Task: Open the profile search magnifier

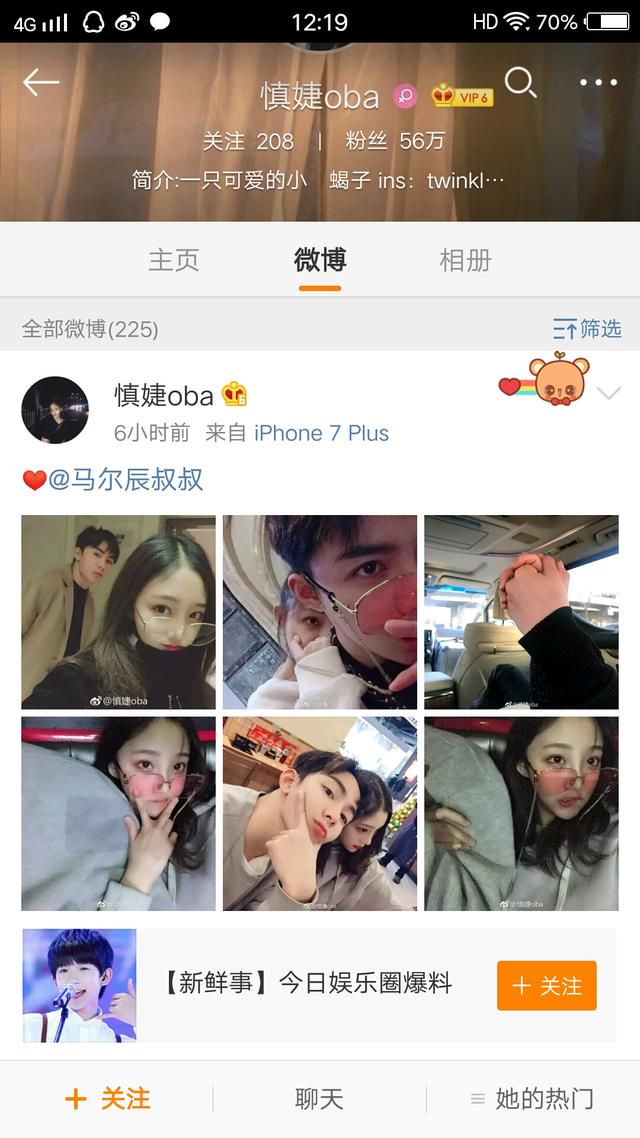Action: pos(520,82)
